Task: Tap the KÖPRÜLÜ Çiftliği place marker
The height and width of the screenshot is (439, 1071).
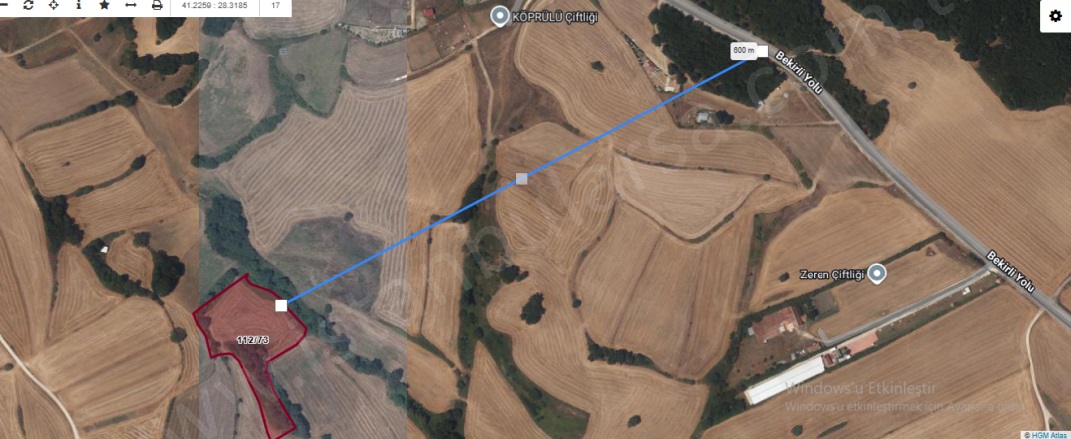Action: tap(500, 16)
